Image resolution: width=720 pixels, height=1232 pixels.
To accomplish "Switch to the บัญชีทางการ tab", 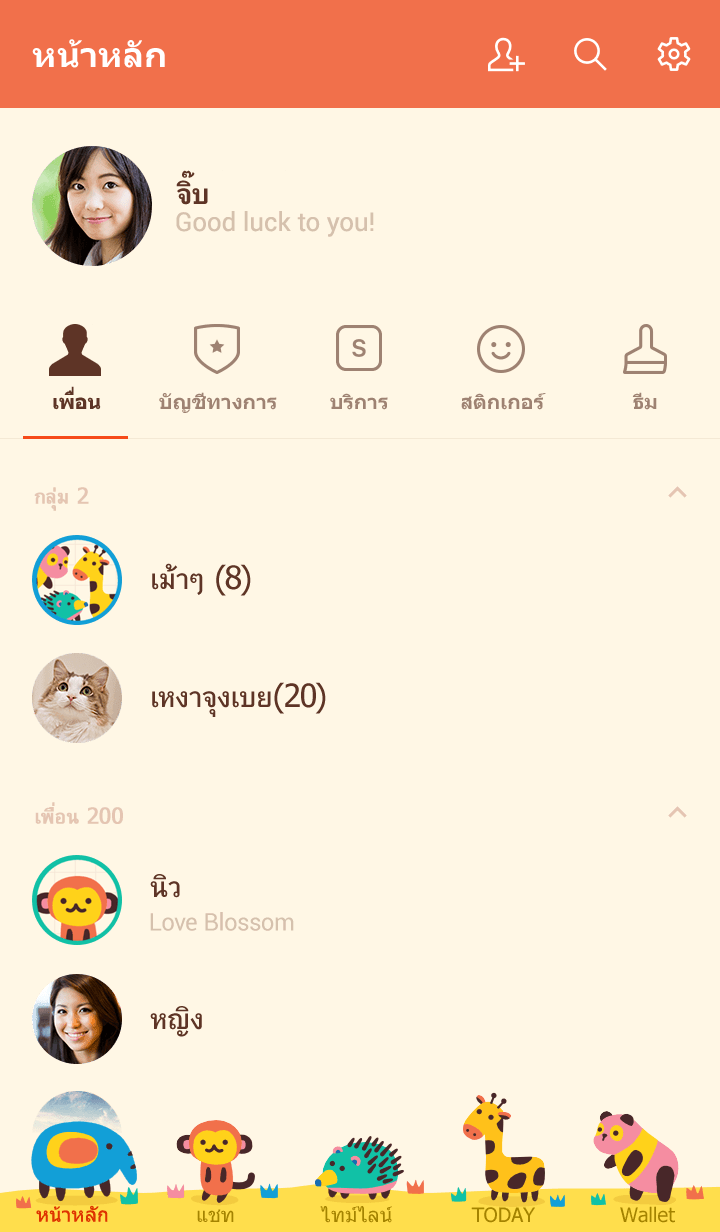I will pyautogui.click(x=217, y=369).
